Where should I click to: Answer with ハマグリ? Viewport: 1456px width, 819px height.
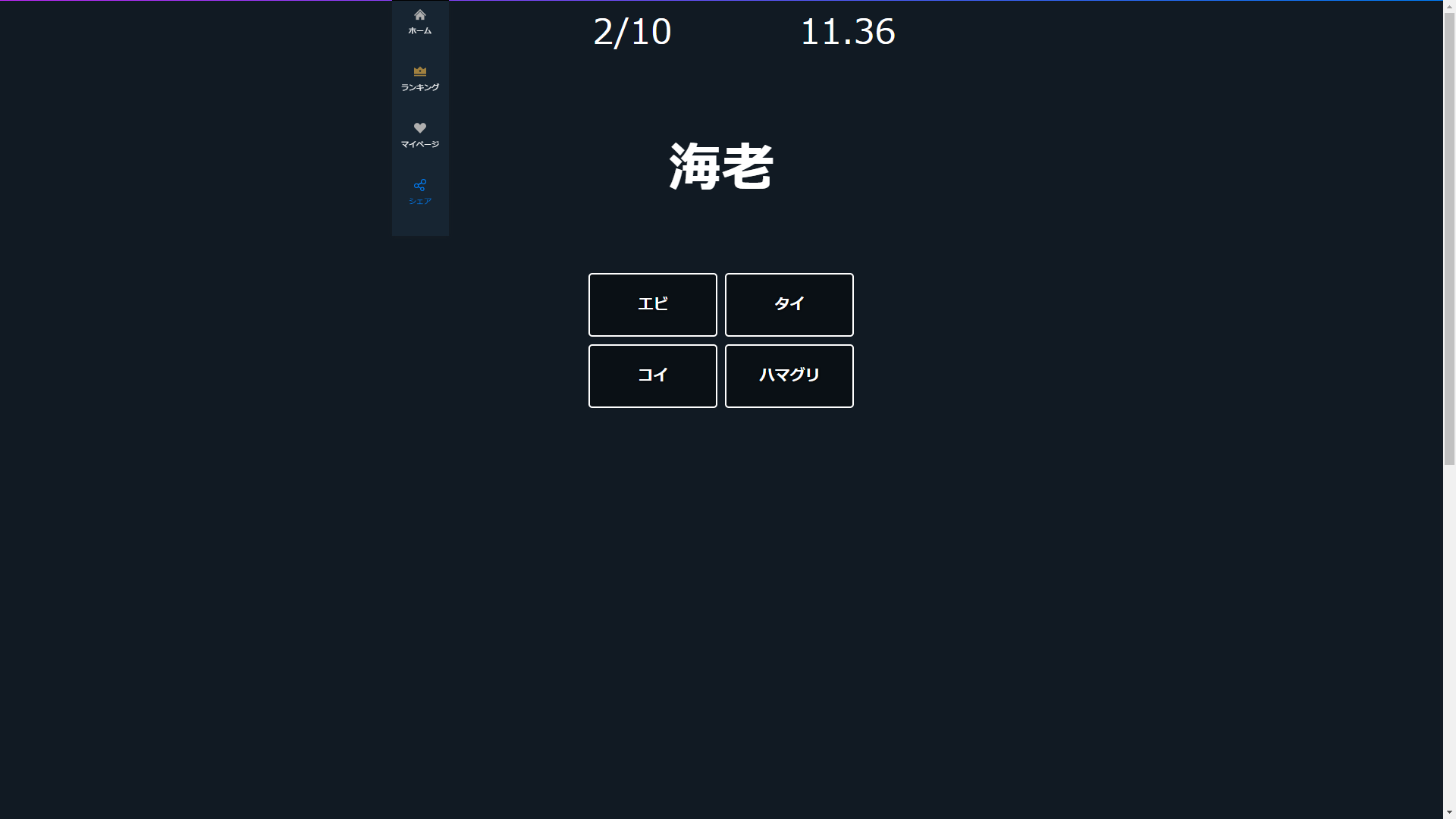(x=789, y=375)
